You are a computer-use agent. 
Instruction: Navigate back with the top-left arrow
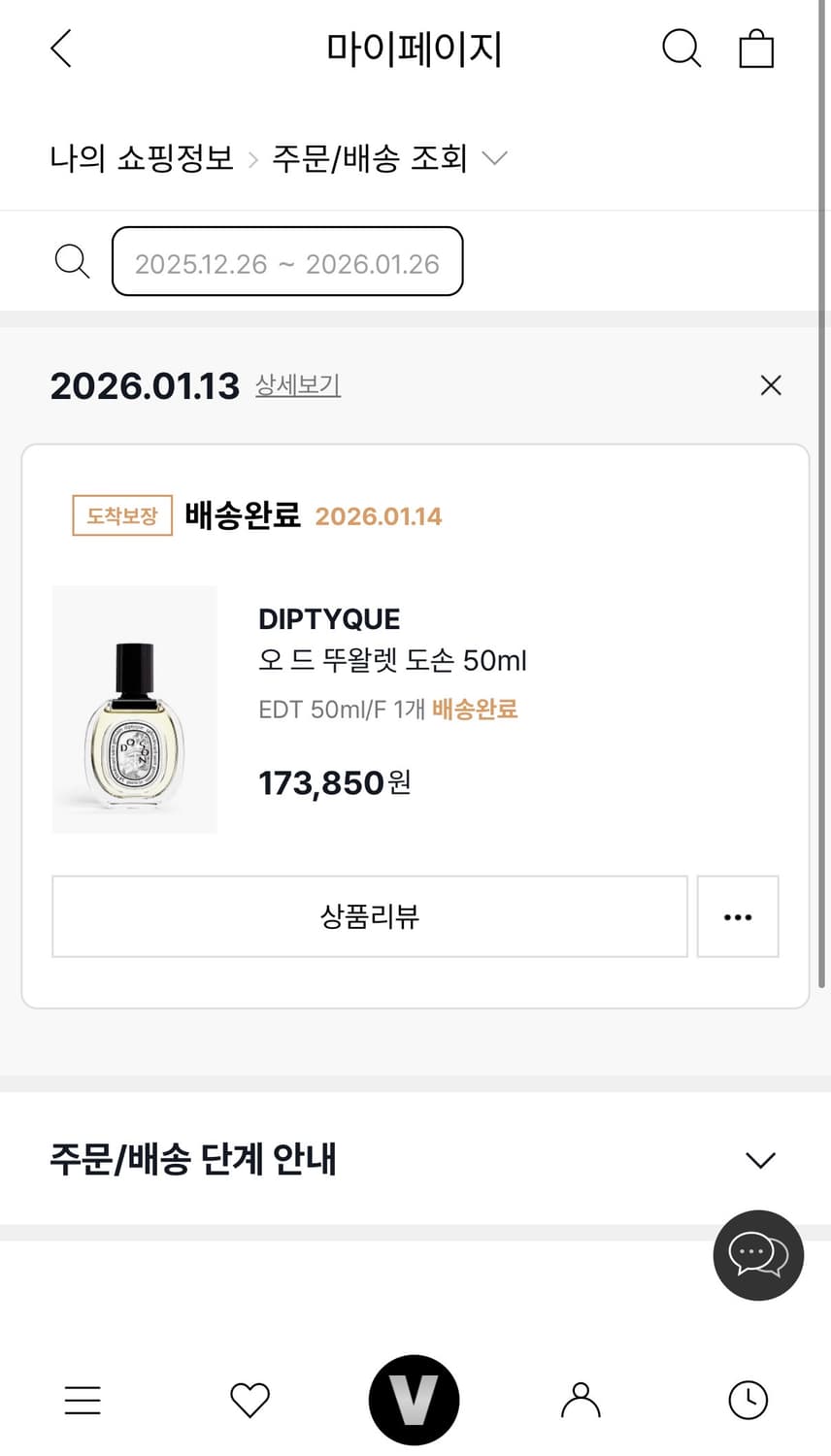click(x=60, y=49)
